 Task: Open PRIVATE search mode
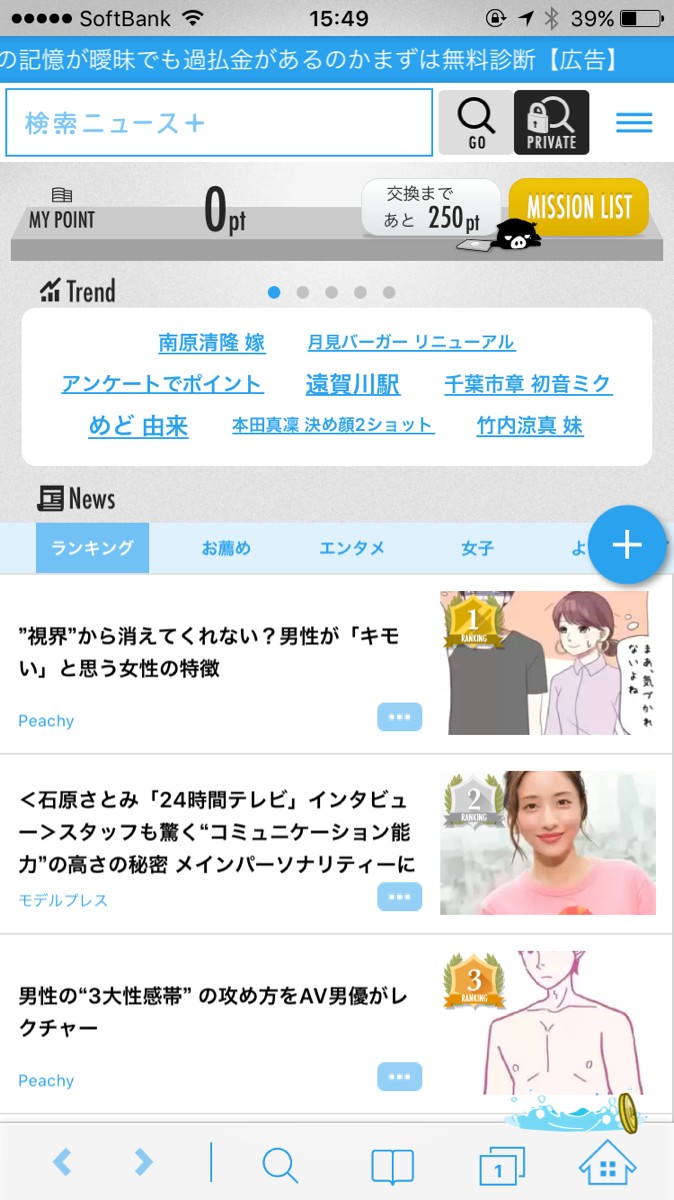[551, 123]
